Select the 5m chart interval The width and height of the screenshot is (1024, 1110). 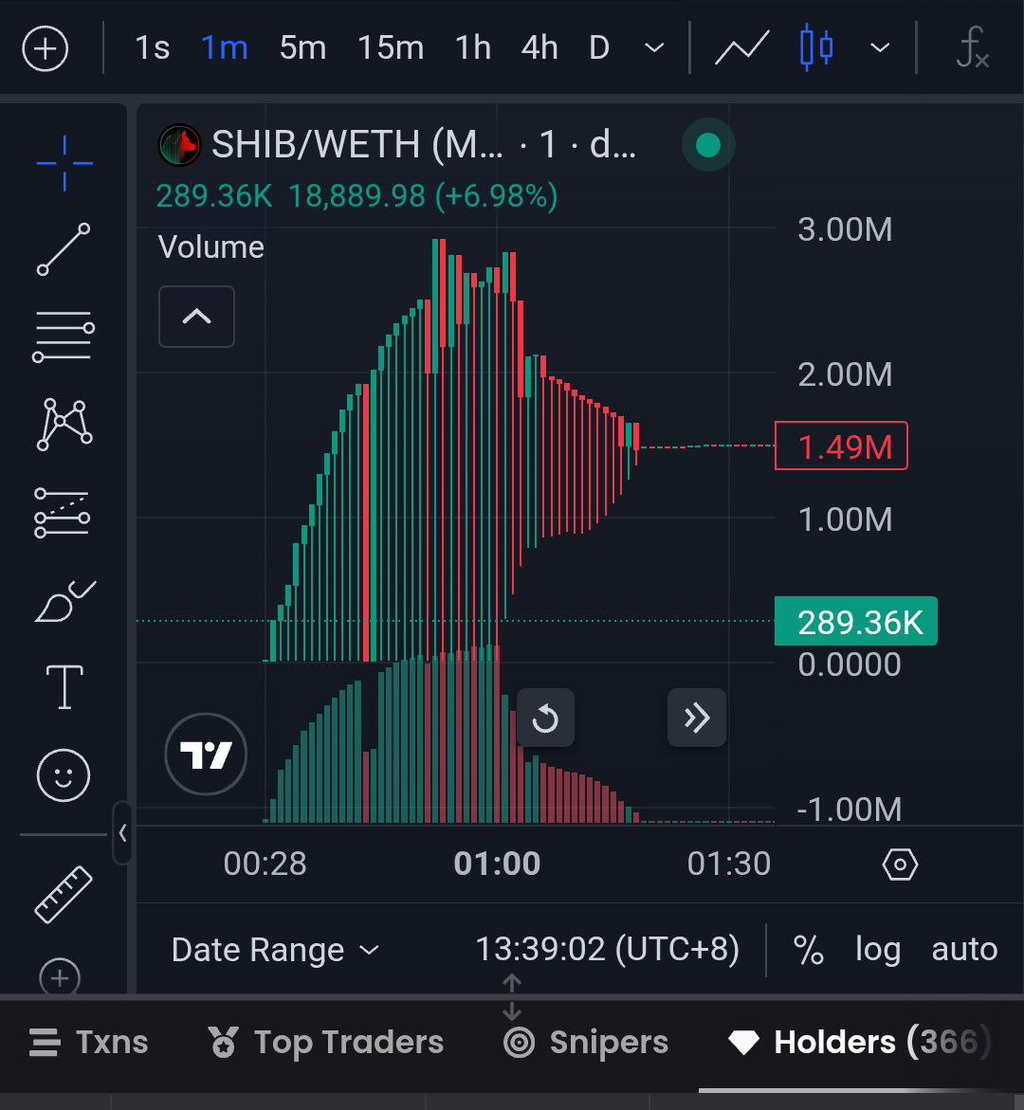coord(302,48)
